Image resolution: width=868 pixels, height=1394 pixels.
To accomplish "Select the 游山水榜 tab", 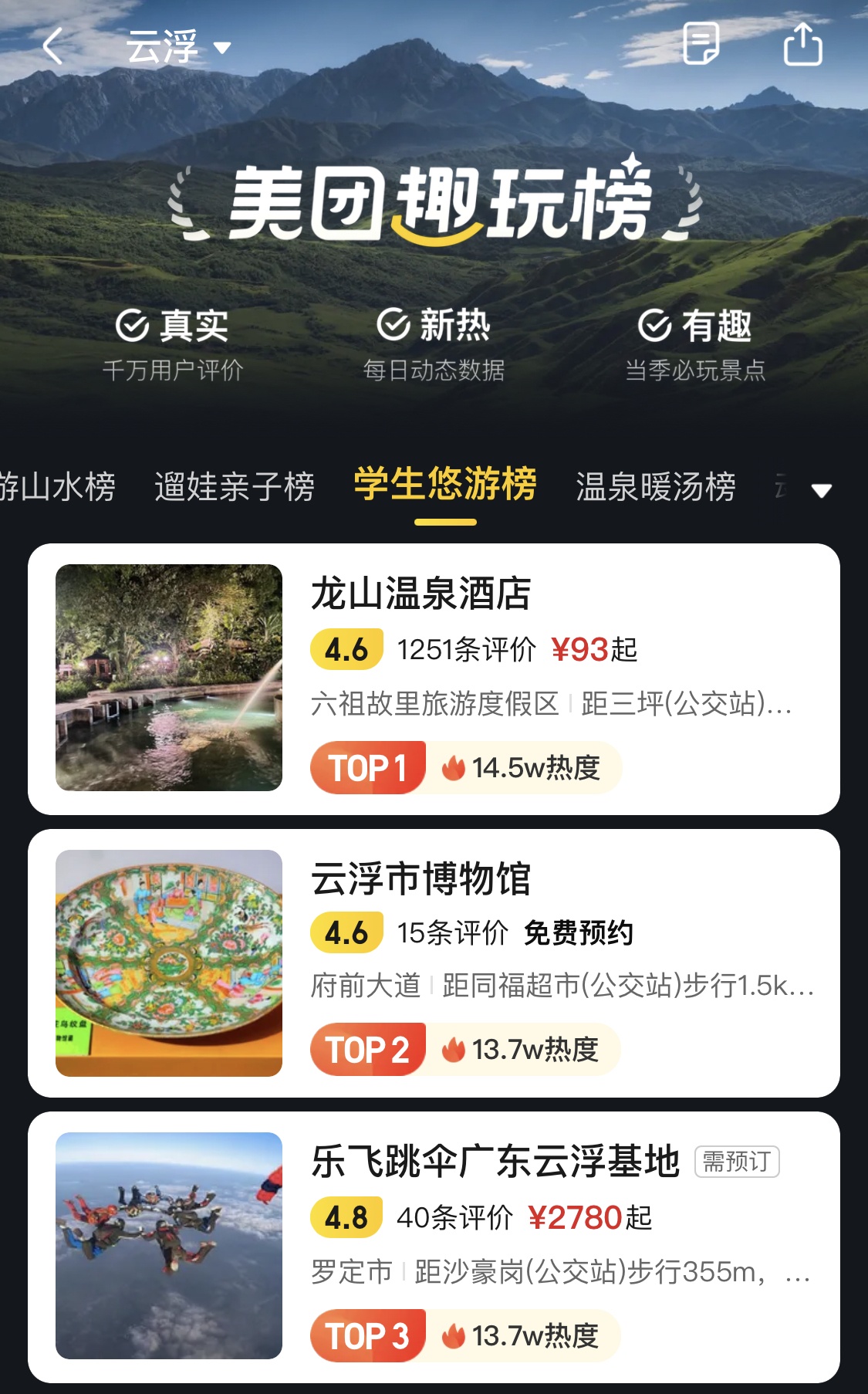I will pos(58,487).
